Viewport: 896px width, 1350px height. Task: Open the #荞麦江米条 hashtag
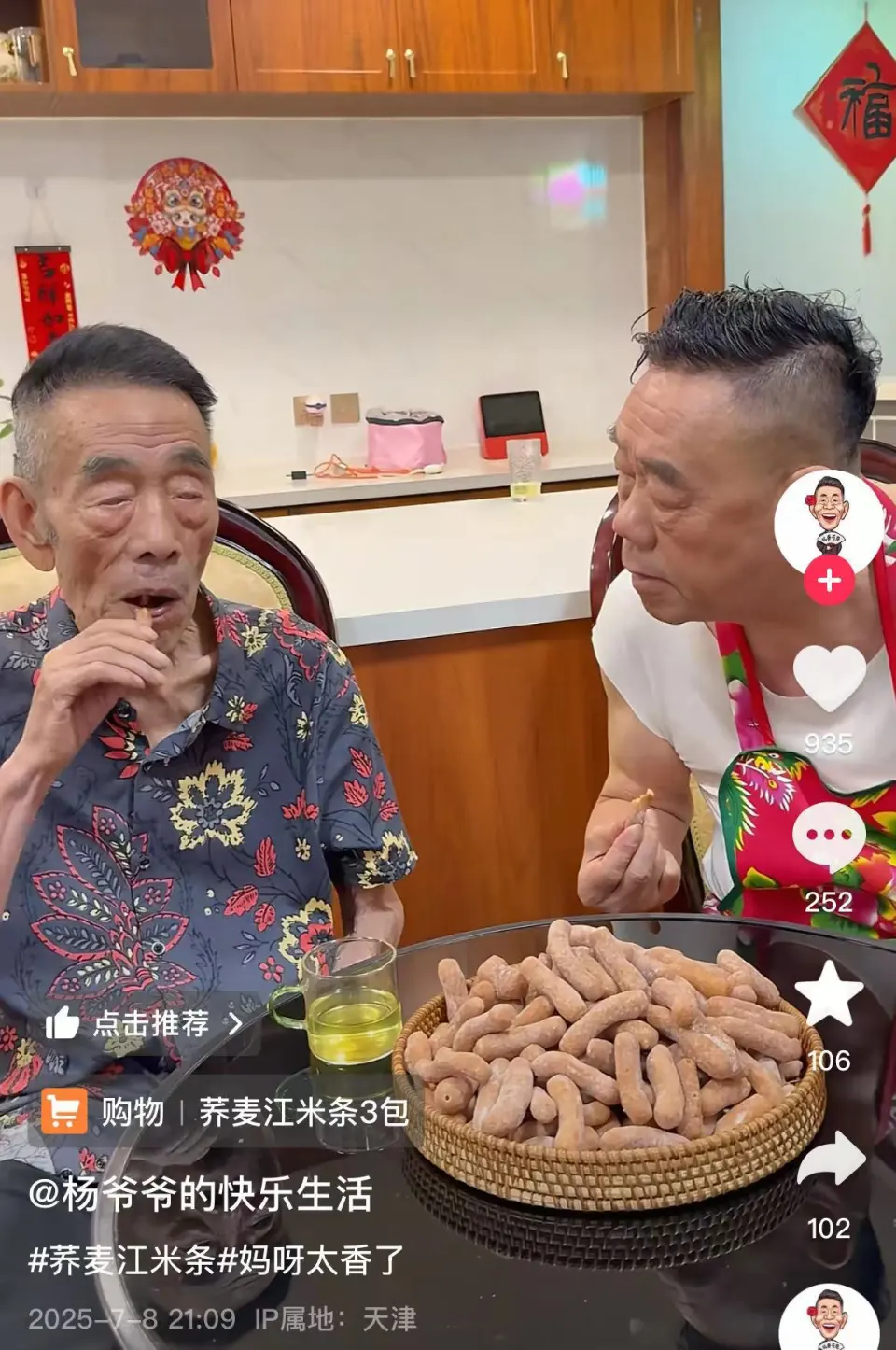[x=121, y=1260]
